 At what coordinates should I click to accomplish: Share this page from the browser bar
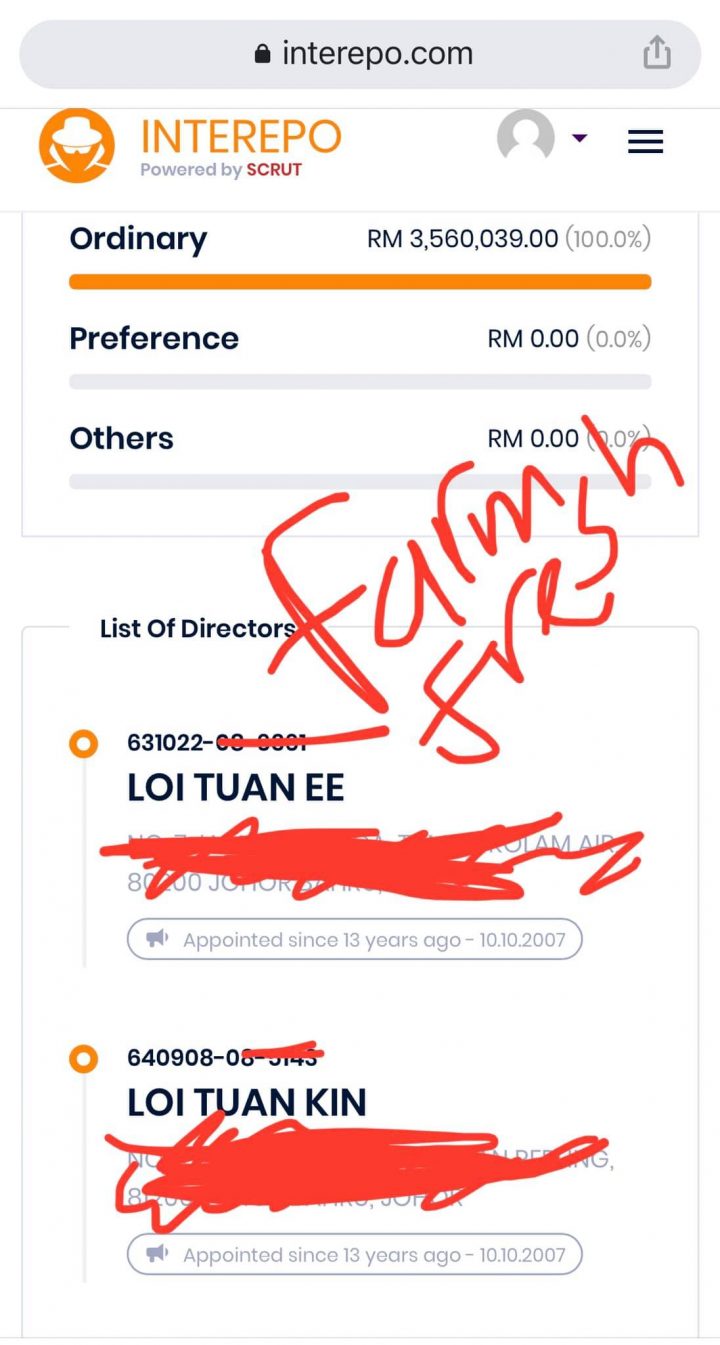pyautogui.click(x=656, y=52)
